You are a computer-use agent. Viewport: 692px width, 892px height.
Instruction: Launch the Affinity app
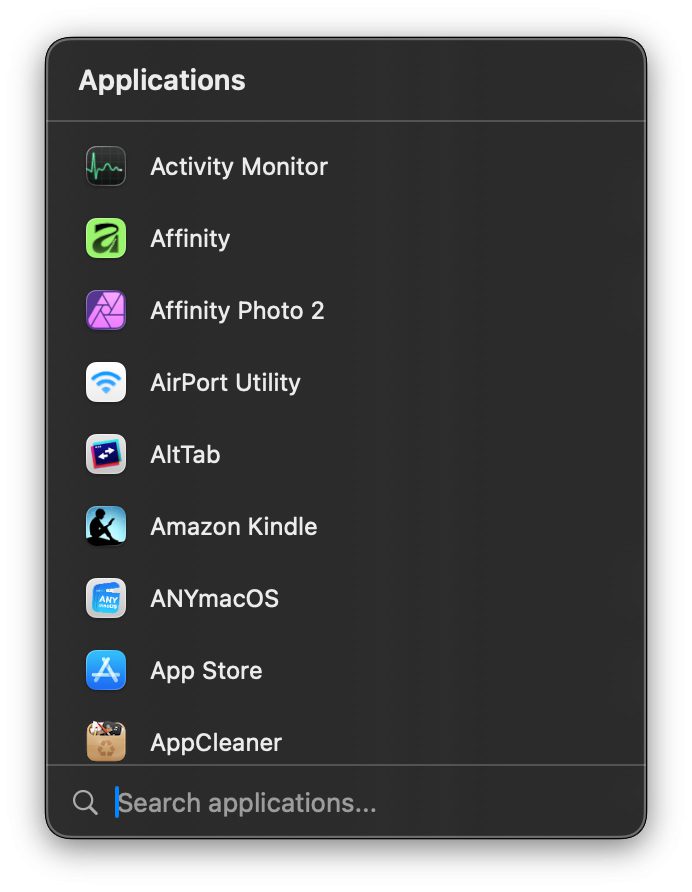point(345,238)
